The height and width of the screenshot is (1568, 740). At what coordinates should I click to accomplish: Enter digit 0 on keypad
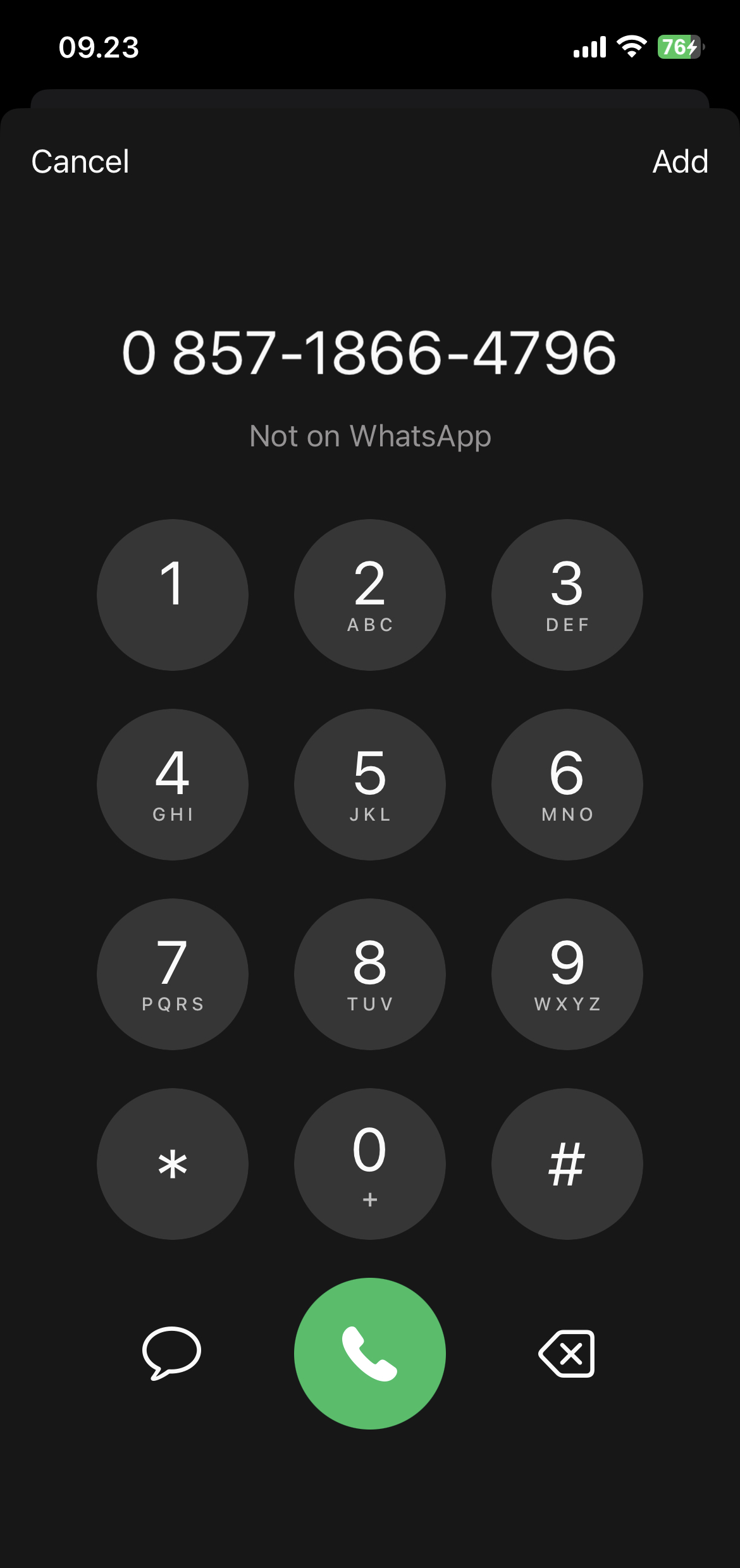[370, 1164]
